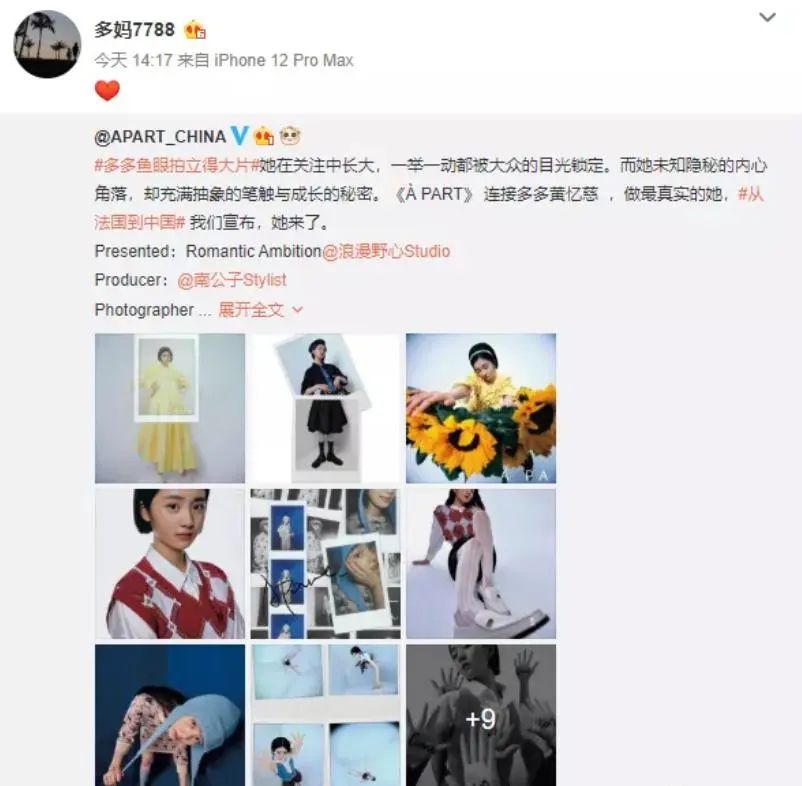This screenshot has height=786, width=802.
Task: Open the #从法国到中国# topic
Action: [750, 195]
